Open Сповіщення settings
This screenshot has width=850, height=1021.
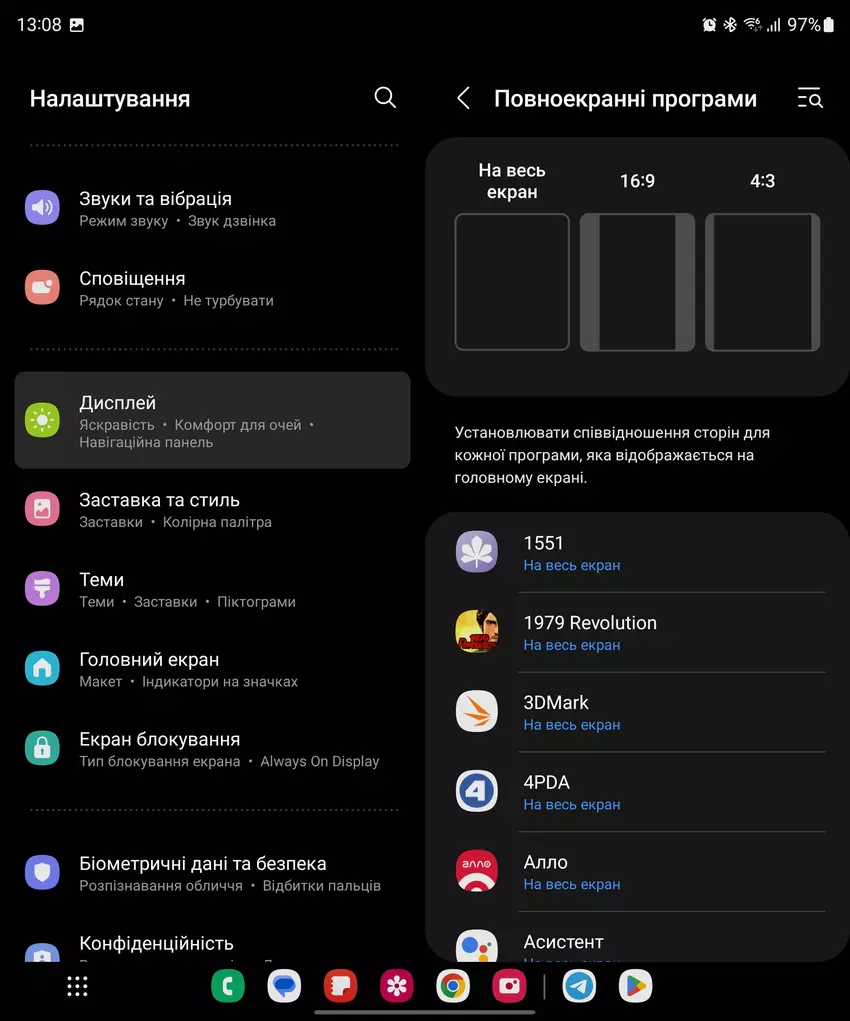[212, 288]
